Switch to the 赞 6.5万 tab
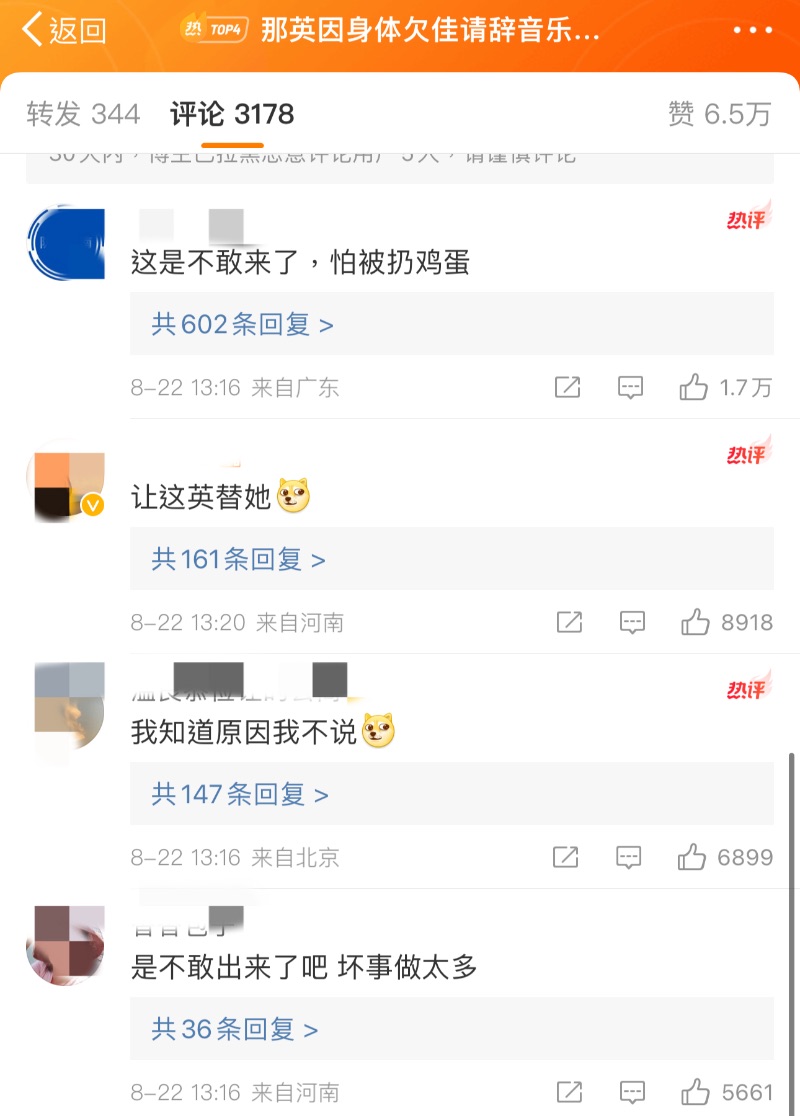Screen dimensions: 800x1116 coord(719,114)
